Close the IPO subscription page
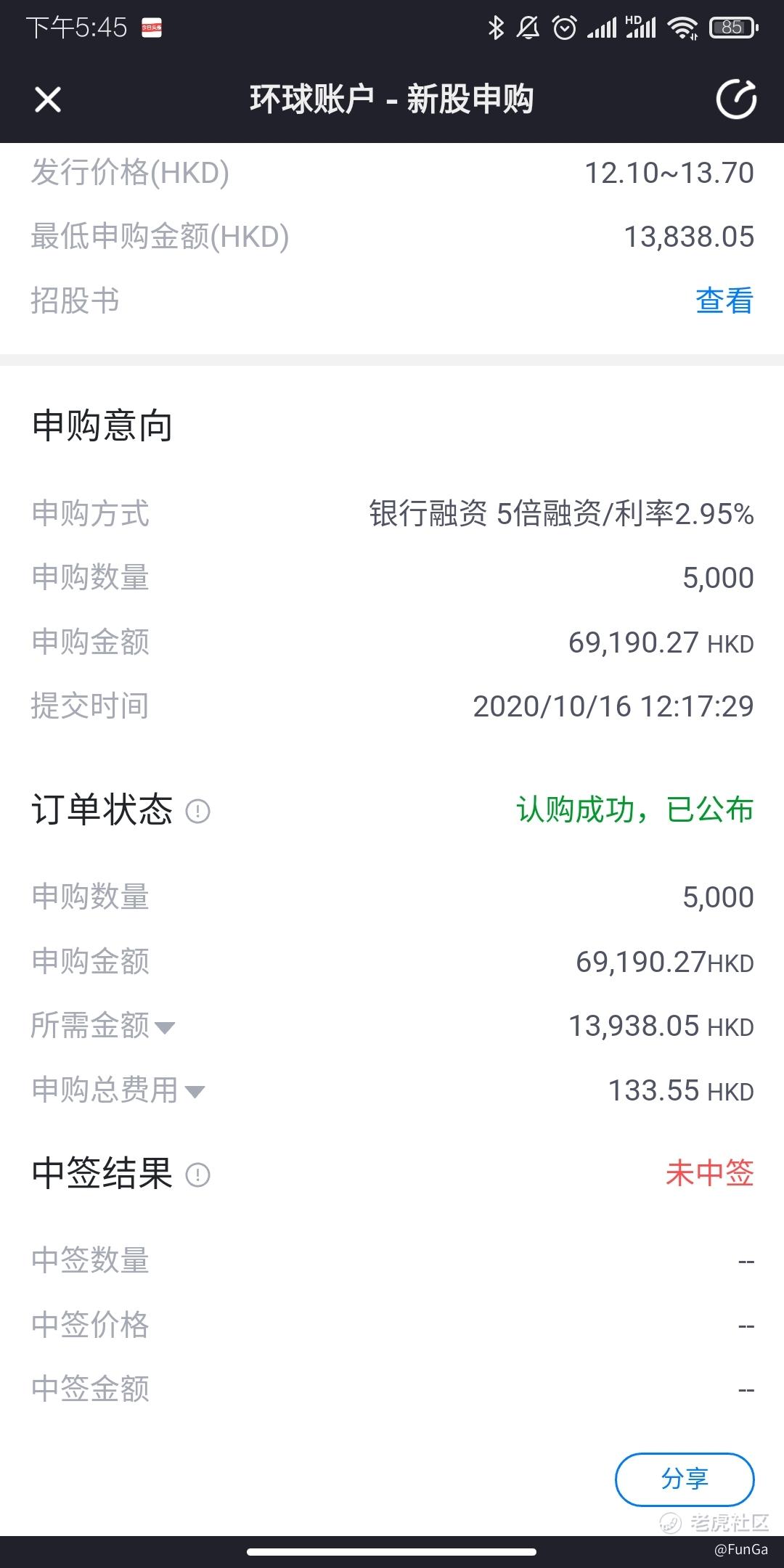The image size is (784, 1568). (48, 99)
